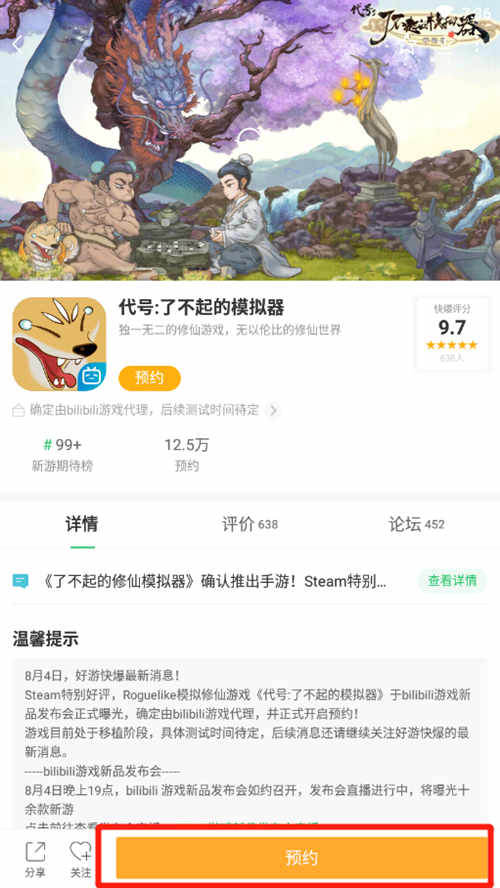Viewport: 500px width, 888px height.
Task: Open the 了不起的修仙模拟器 news announcement
Action: coord(215,581)
